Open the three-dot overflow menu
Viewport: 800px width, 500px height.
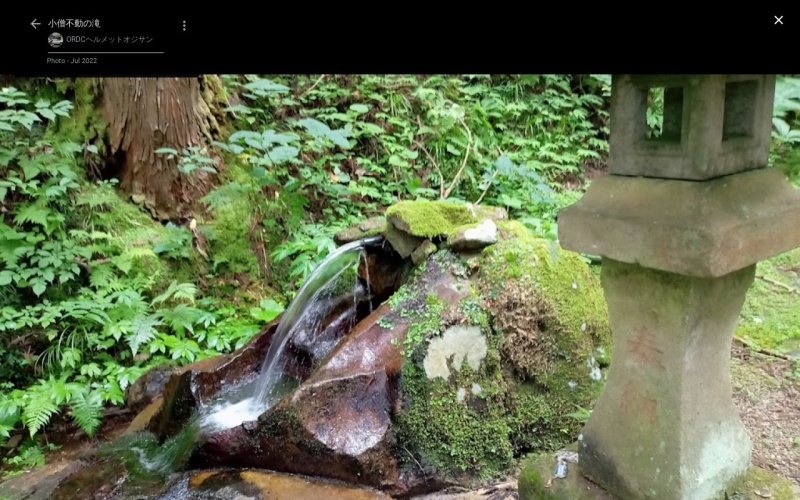[184, 25]
